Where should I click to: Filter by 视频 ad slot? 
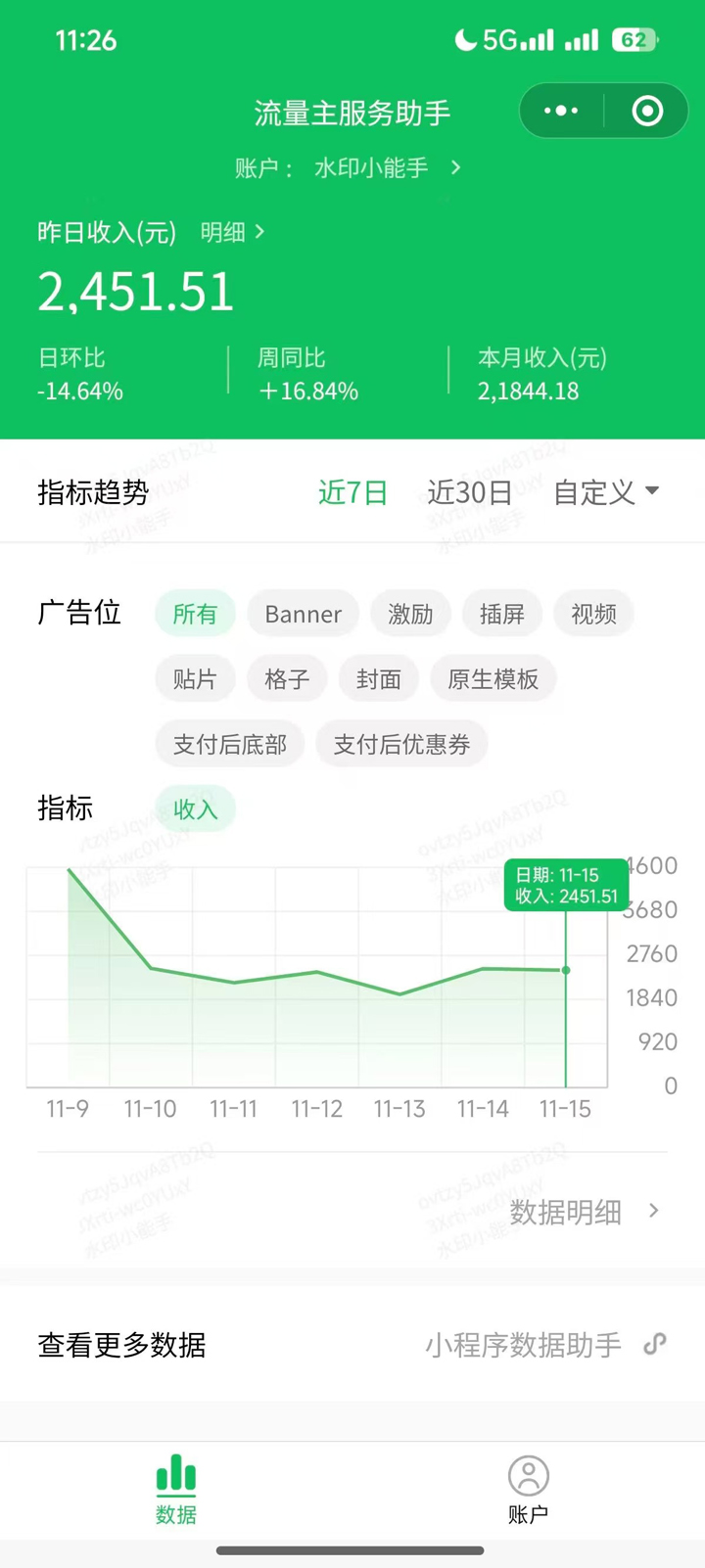point(593,614)
